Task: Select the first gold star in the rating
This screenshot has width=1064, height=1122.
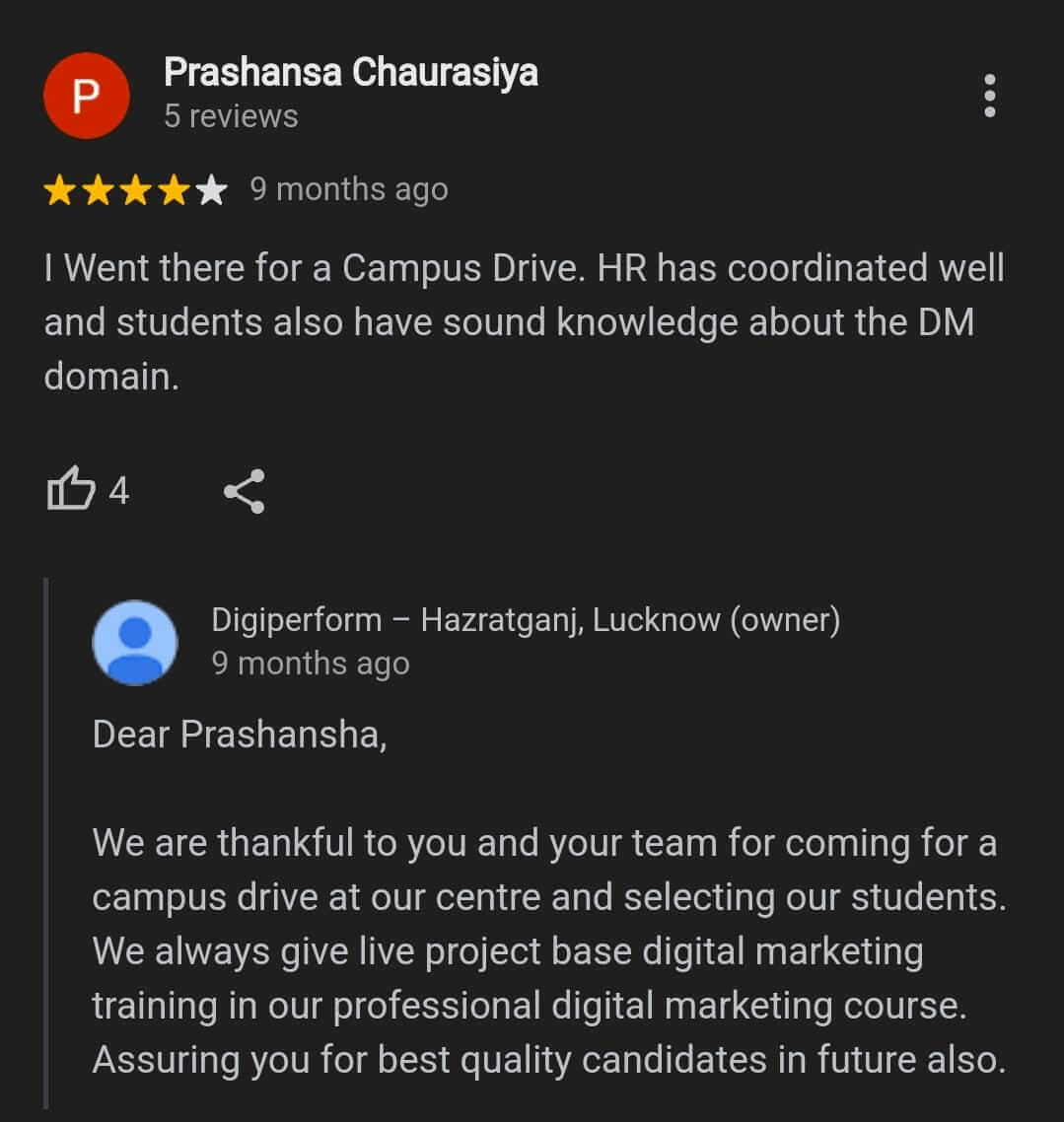Action: click(x=61, y=188)
